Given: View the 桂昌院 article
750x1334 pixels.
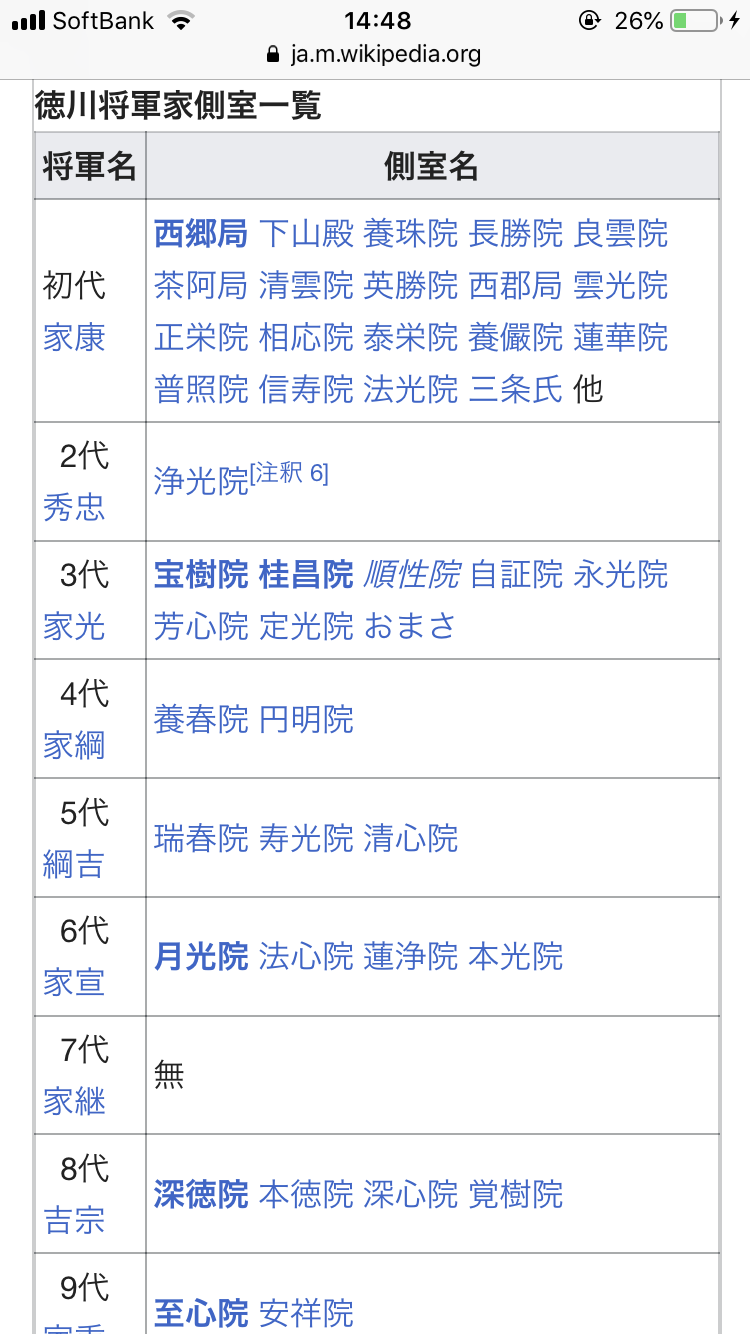Looking at the screenshot, I should 305,575.
